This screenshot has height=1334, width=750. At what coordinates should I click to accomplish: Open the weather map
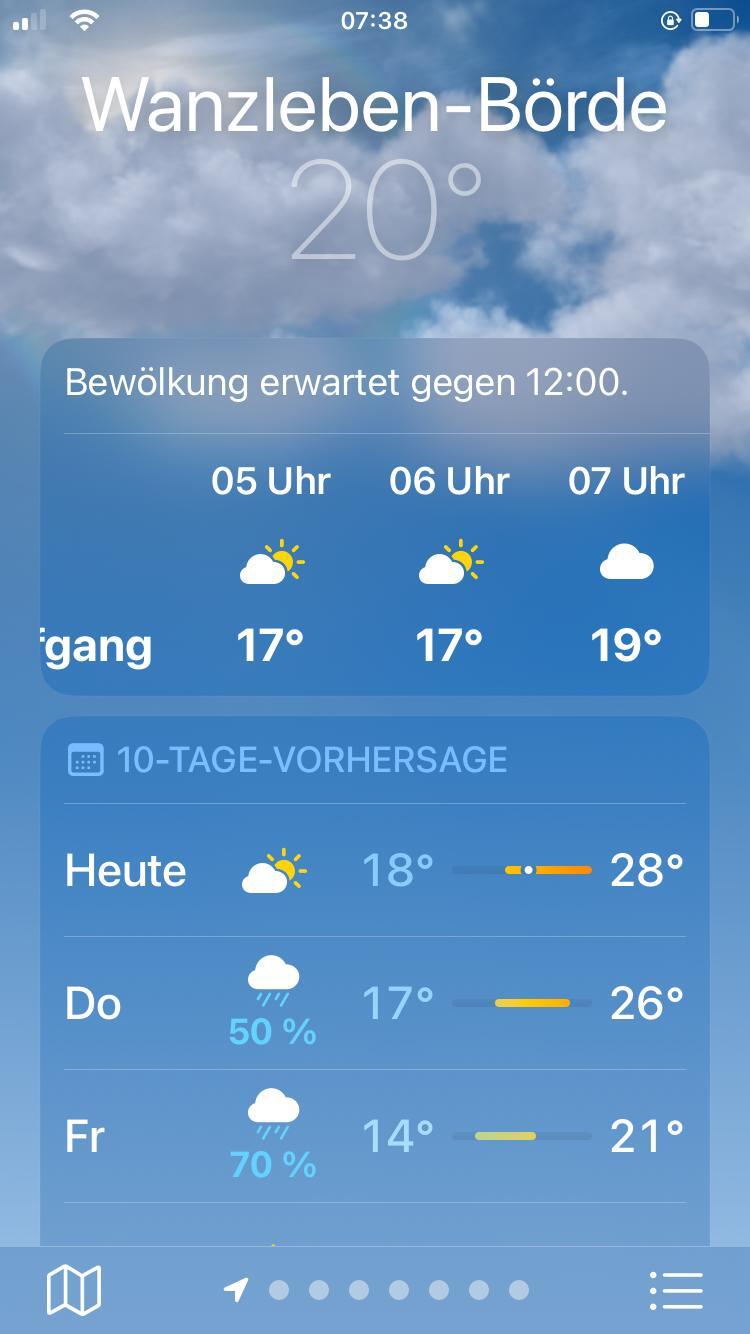click(x=74, y=1289)
